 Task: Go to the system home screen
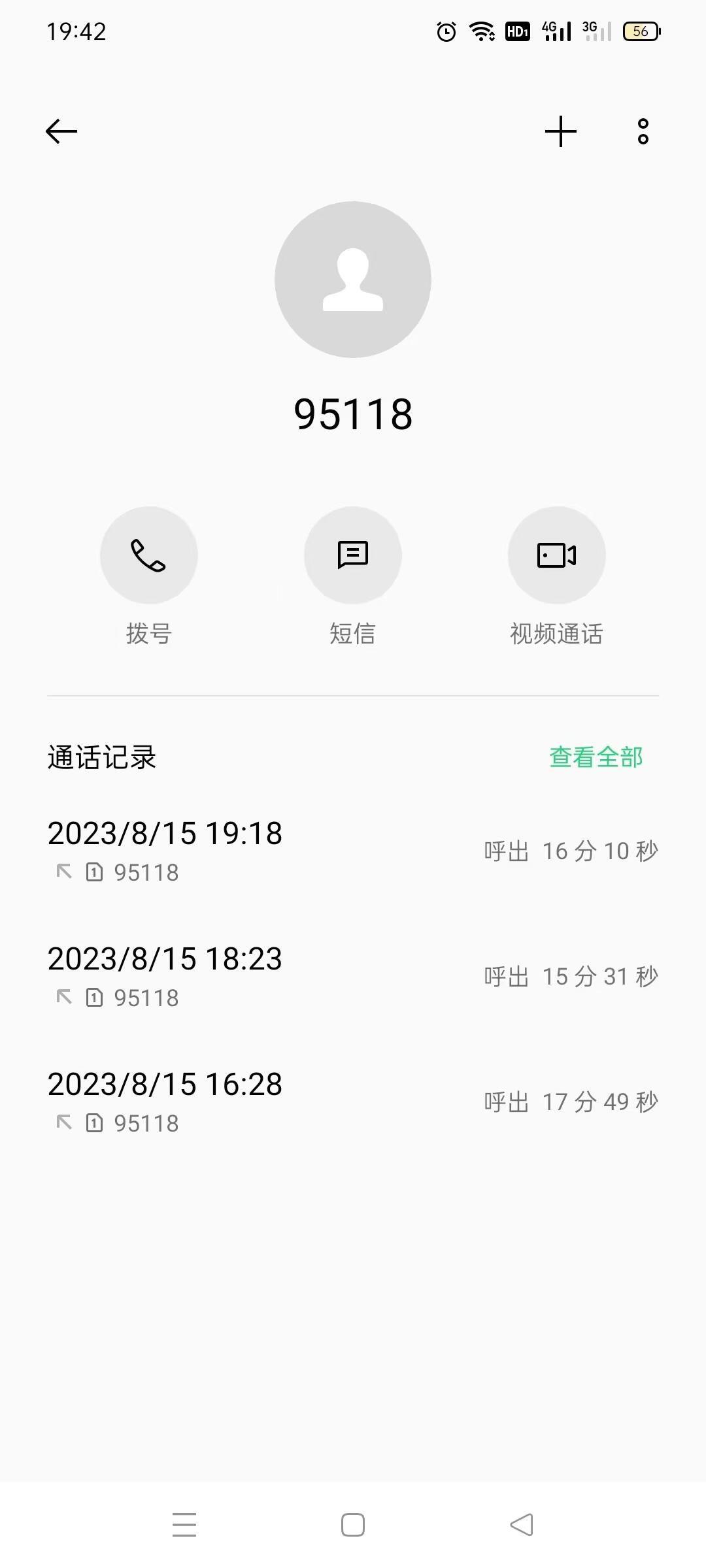point(353,1525)
